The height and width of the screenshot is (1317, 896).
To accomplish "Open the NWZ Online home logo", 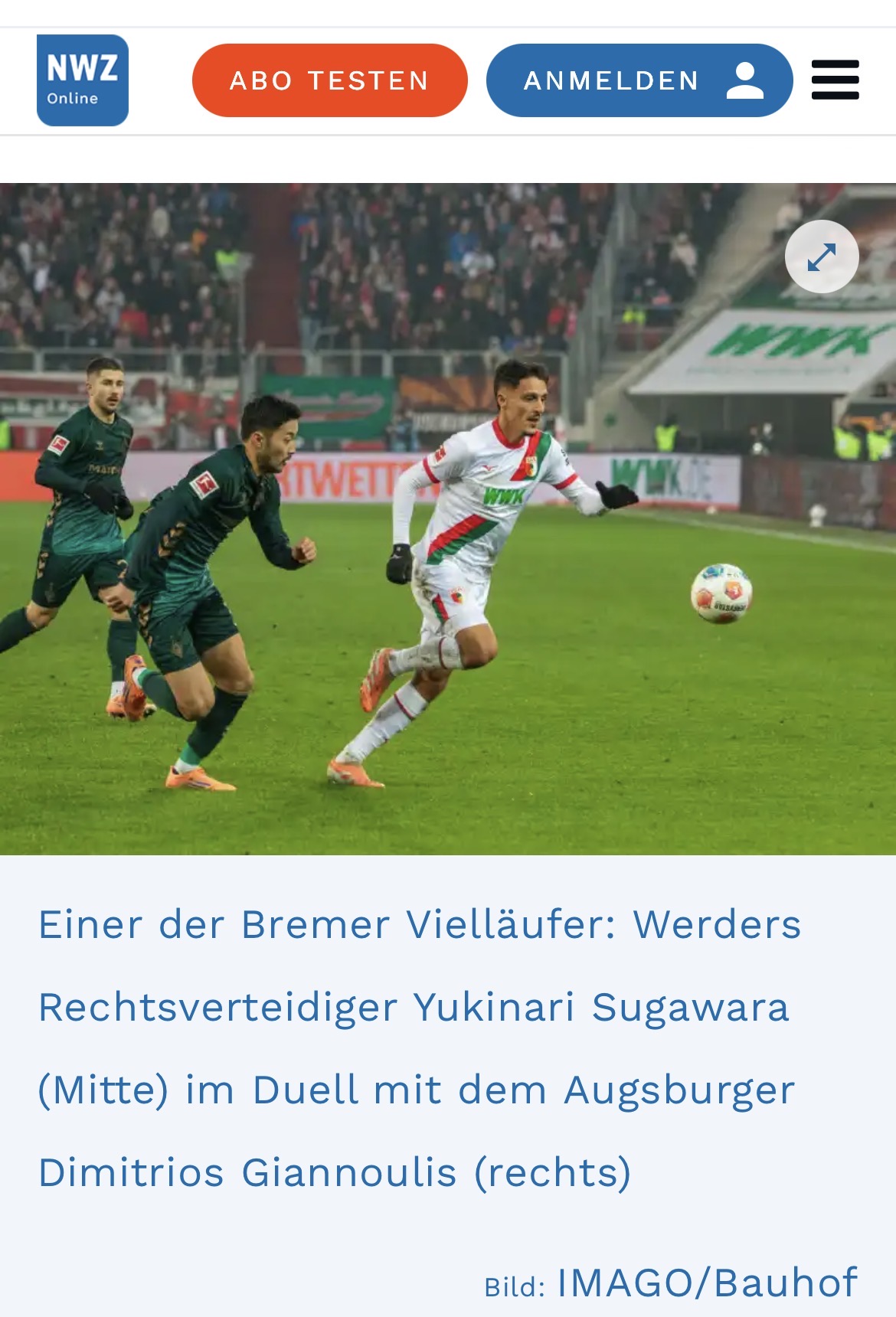I will (x=83, y=80).
